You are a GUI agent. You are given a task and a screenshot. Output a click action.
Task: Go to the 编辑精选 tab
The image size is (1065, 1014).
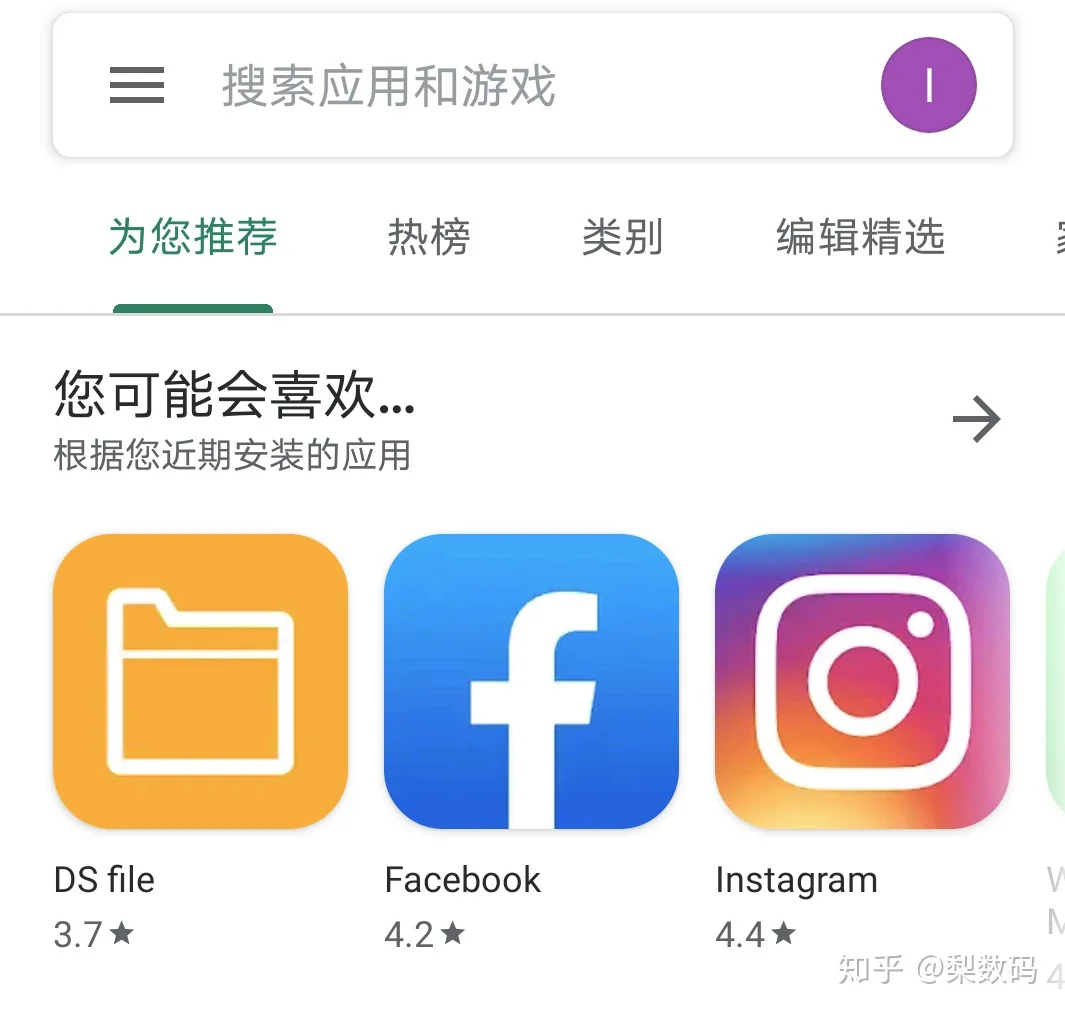pyautogui.click(x=860, y=239)
